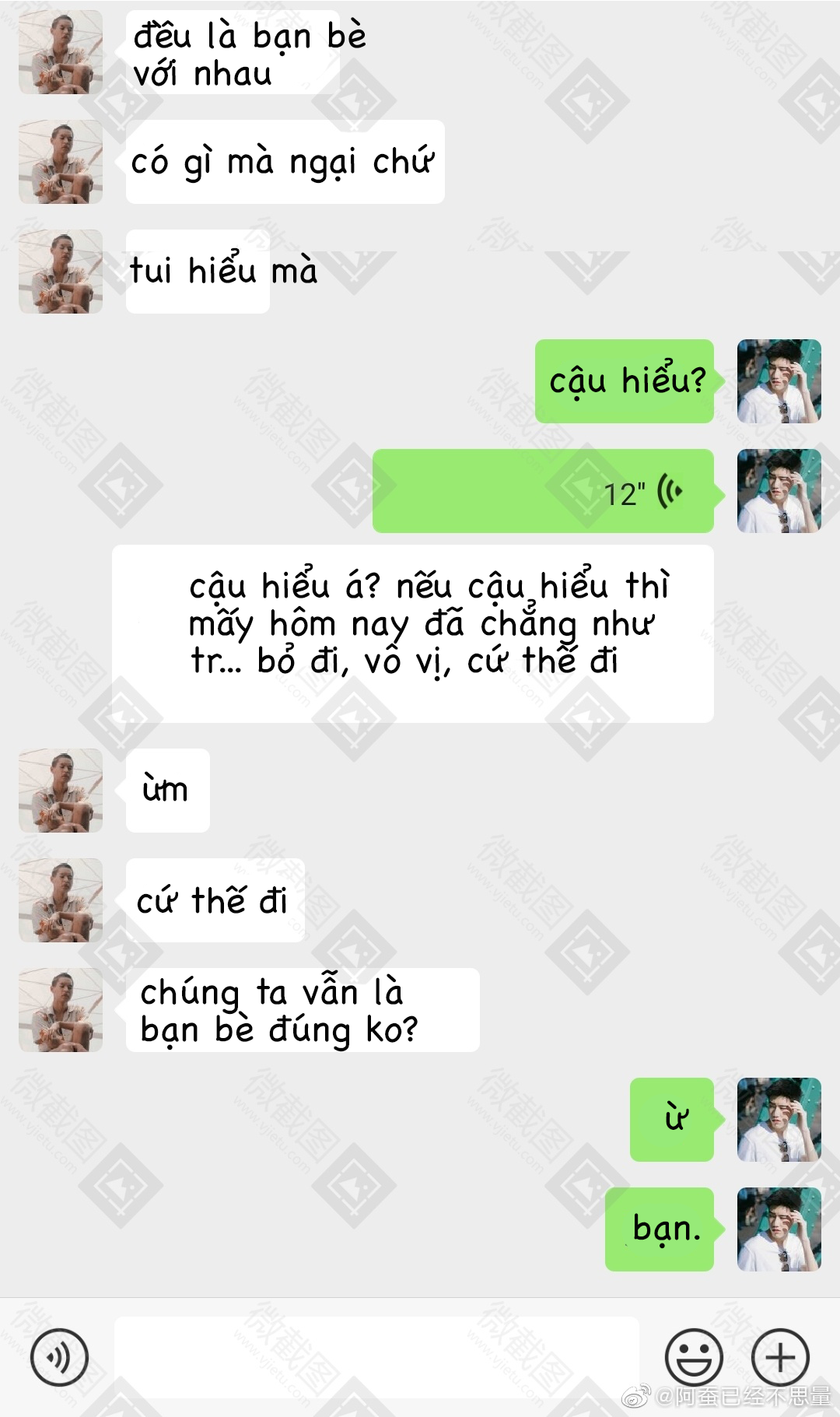Open contact's avatar beside "ừm"

tap(61, 791)
